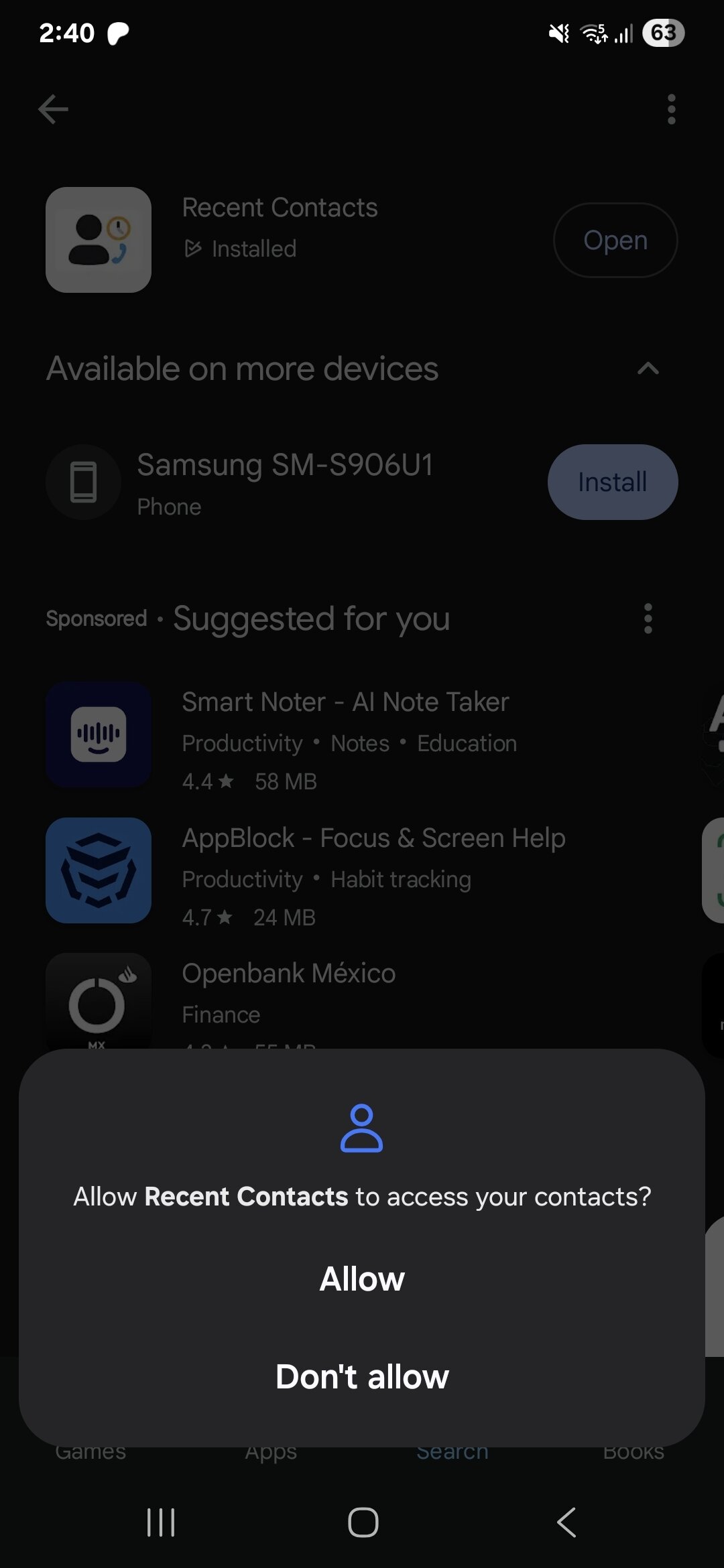View Openbank México app listing
724x1568 pixels.
coord(288,974)
